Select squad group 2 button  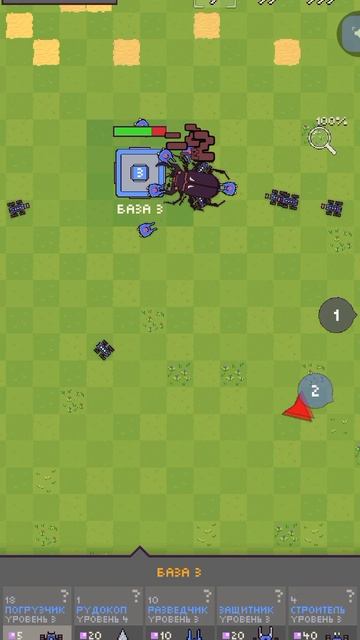coord(315,391)
